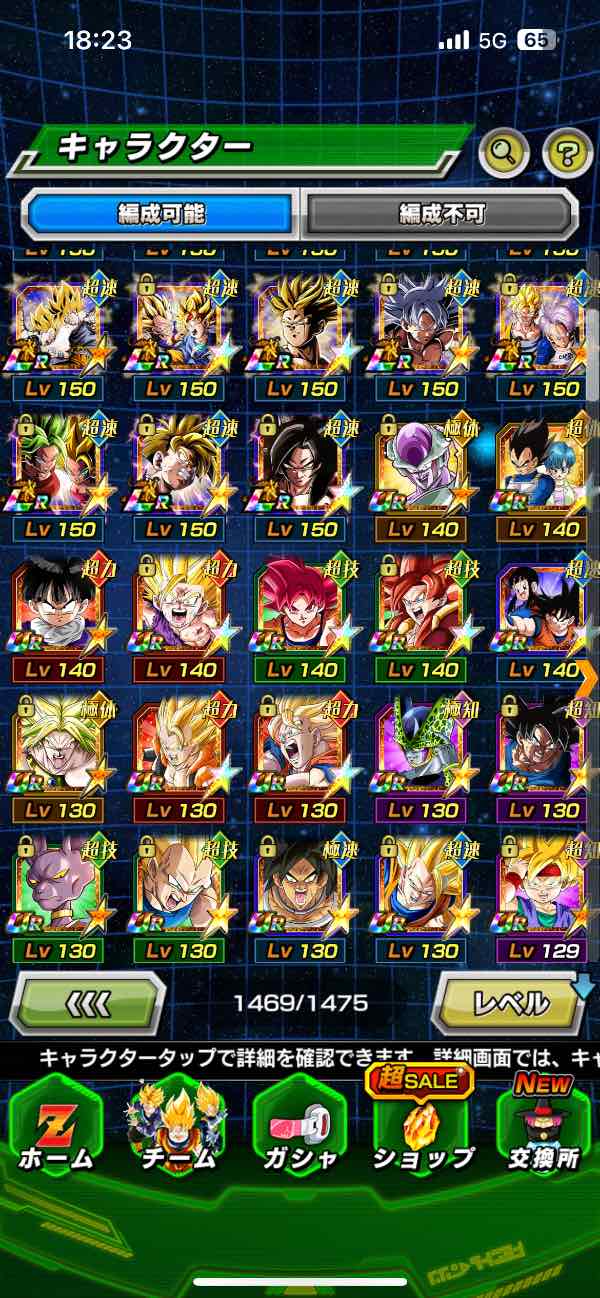The image size is (600, 1298).
Task: Open the character search magnifier
Action: tap(505, 152)
